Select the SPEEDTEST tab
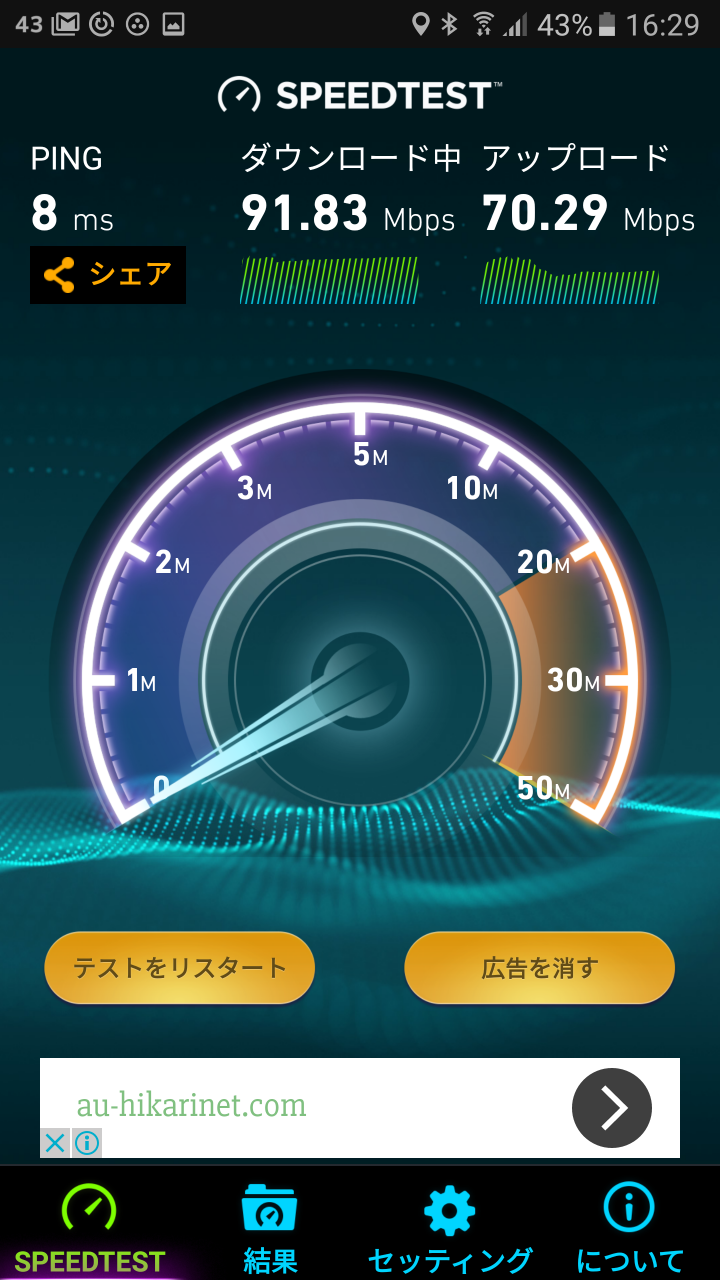The height and width of the screenshot is (1280, 720). pos(90,1228)
